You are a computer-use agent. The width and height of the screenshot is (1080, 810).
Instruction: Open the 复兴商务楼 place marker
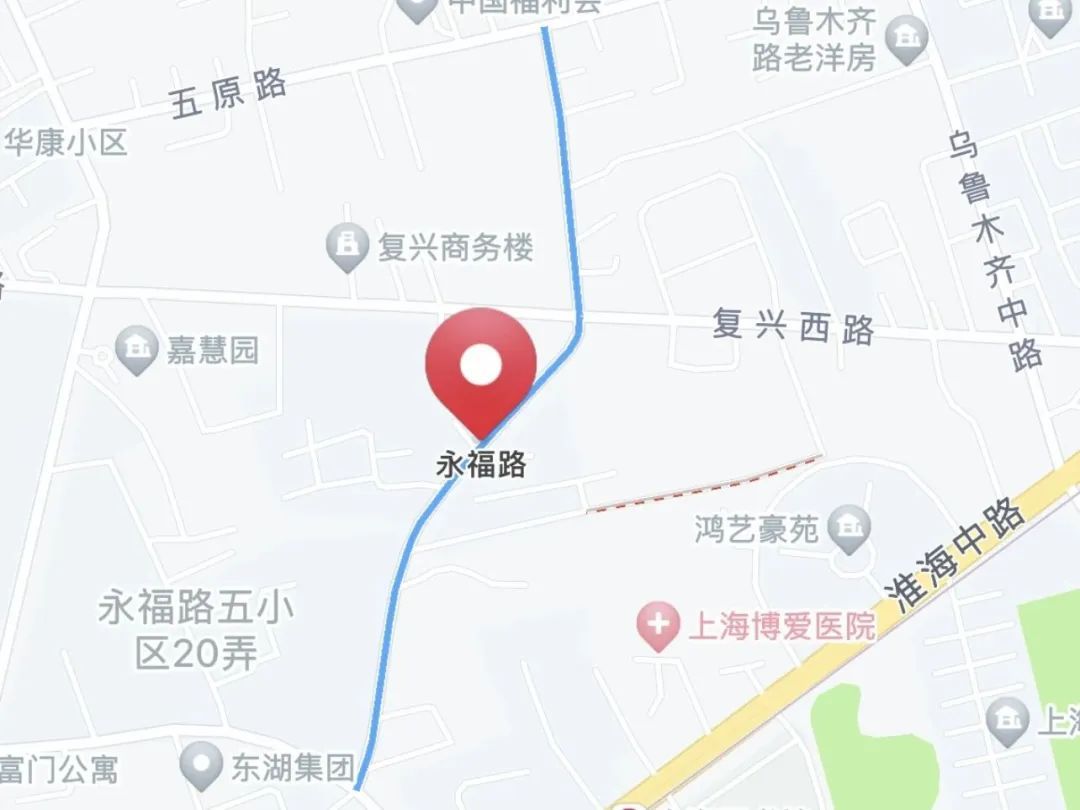tap(348, 245)
